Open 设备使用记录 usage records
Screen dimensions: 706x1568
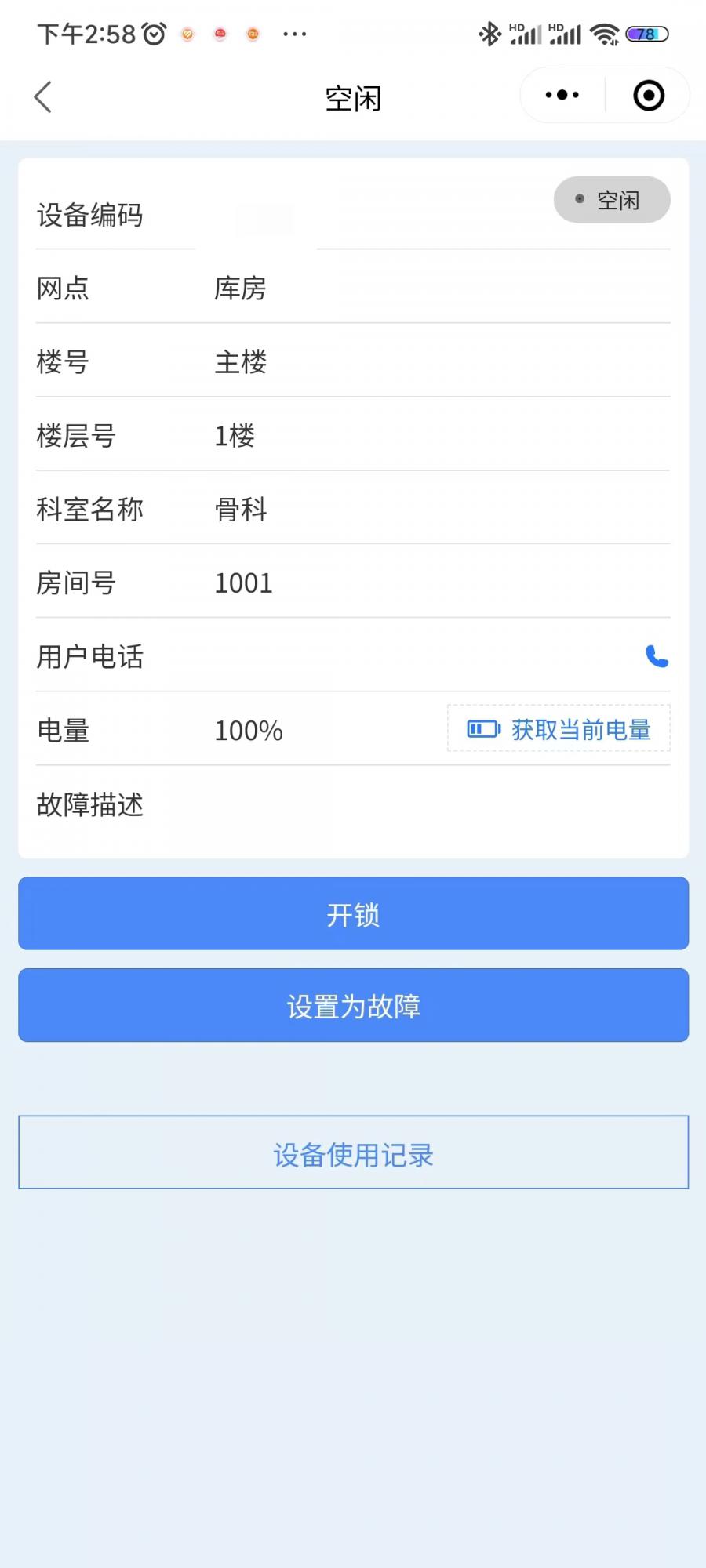pos(353,1152)
